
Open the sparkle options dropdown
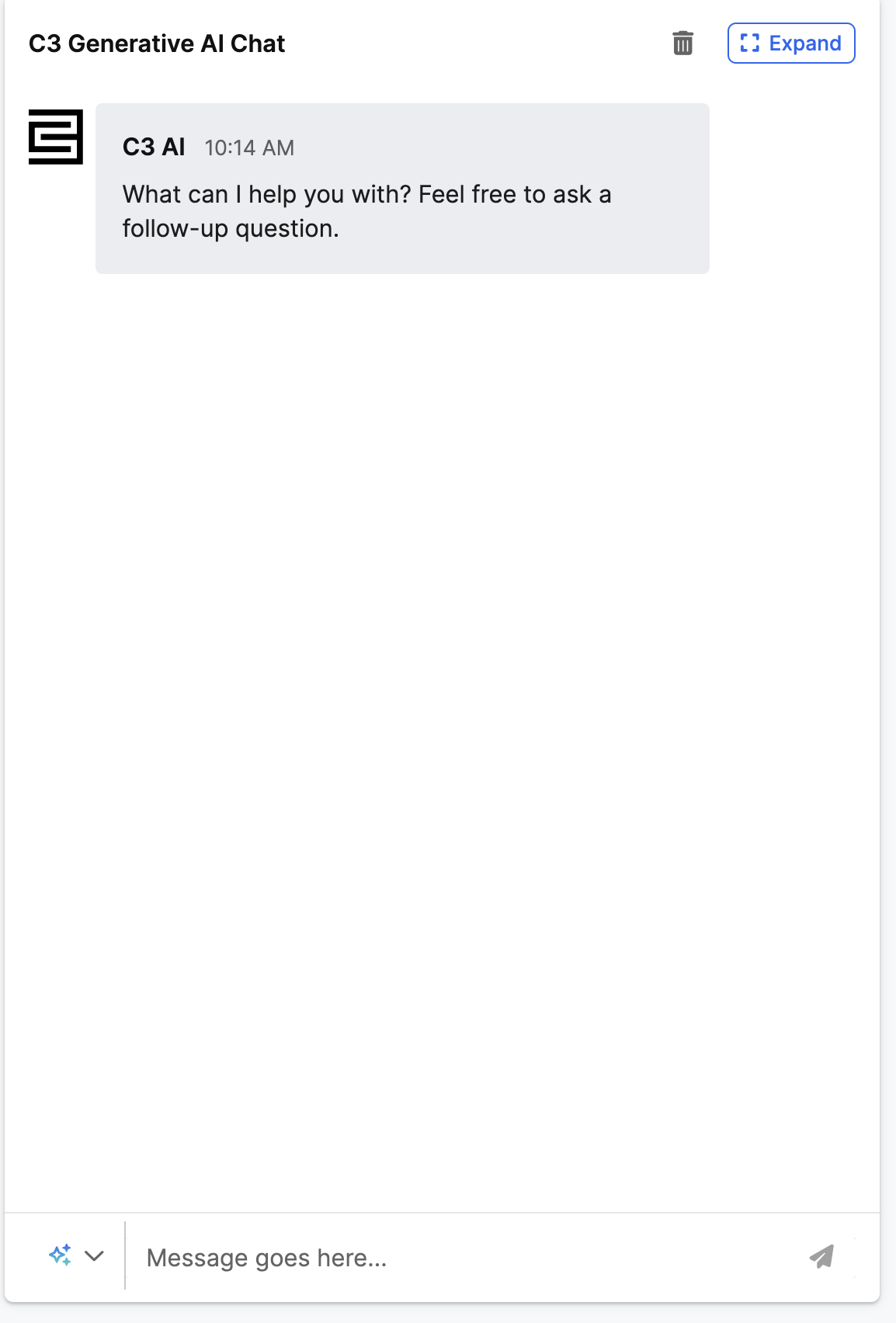tap(76, 1255)
